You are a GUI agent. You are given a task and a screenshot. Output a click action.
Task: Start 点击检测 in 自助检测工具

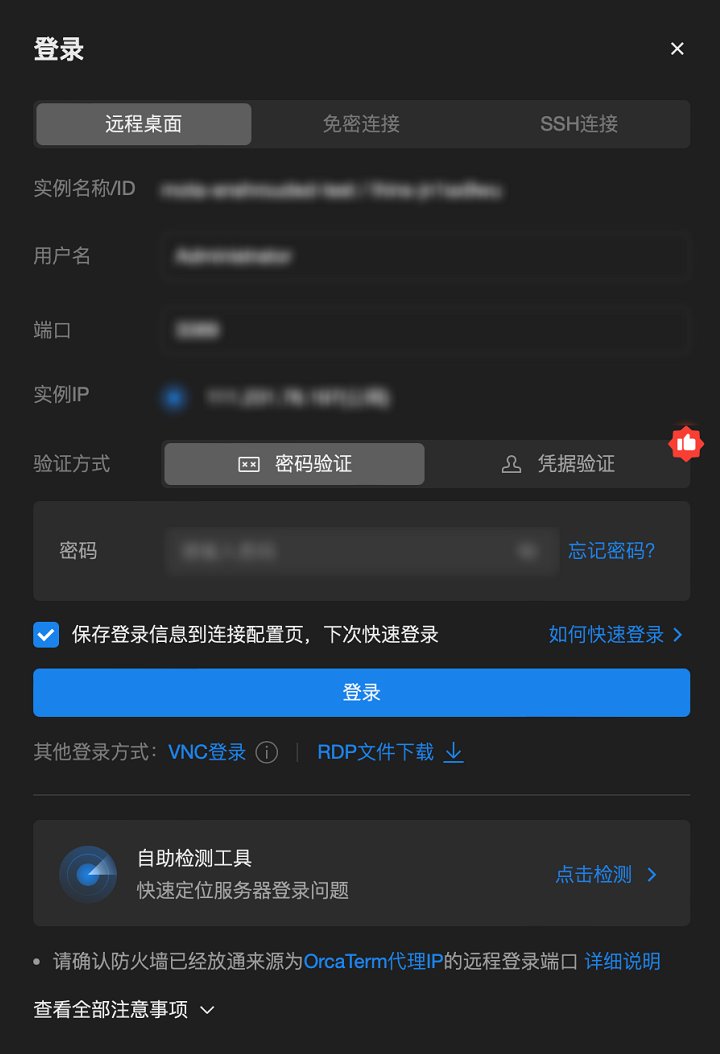(x=605, y=875)
